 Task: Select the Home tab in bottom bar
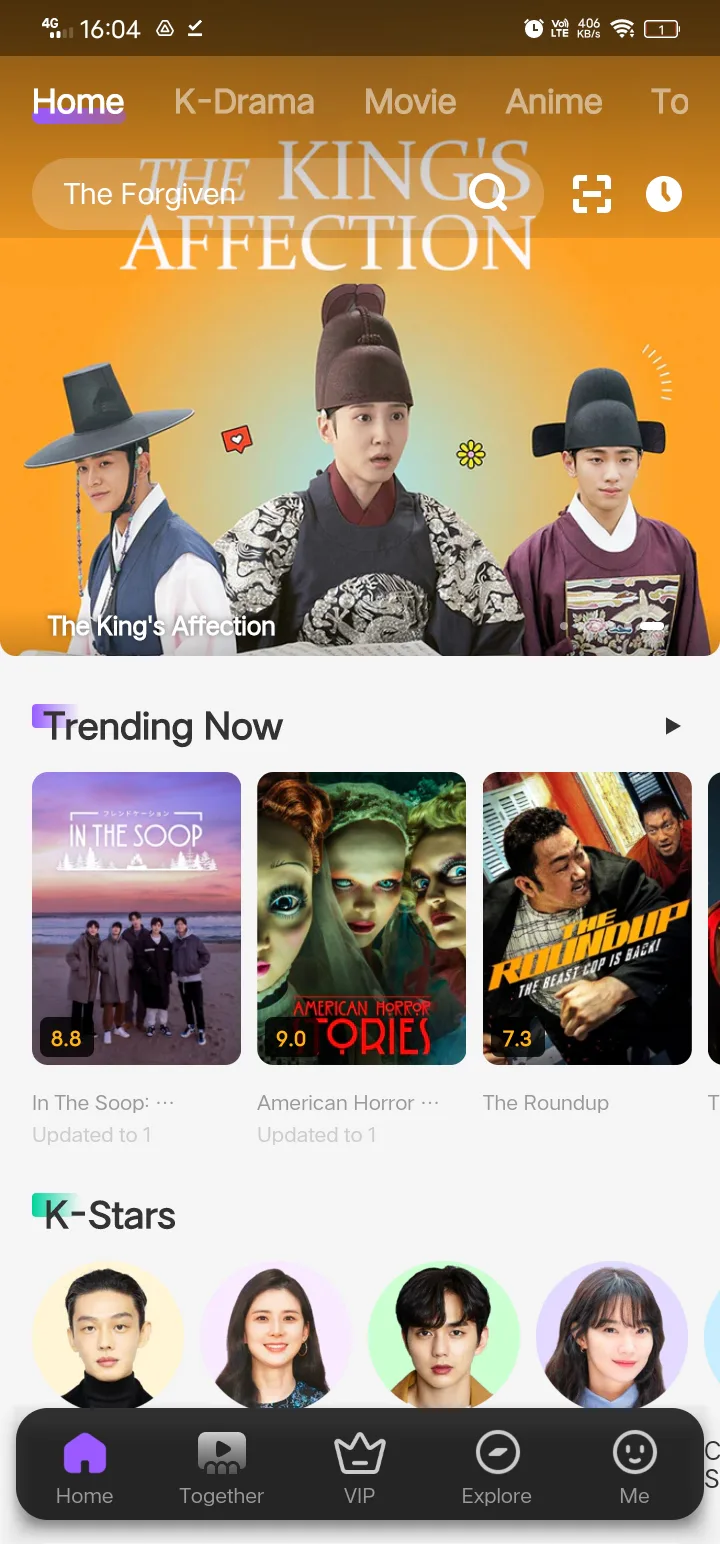tap(85, 1468)
